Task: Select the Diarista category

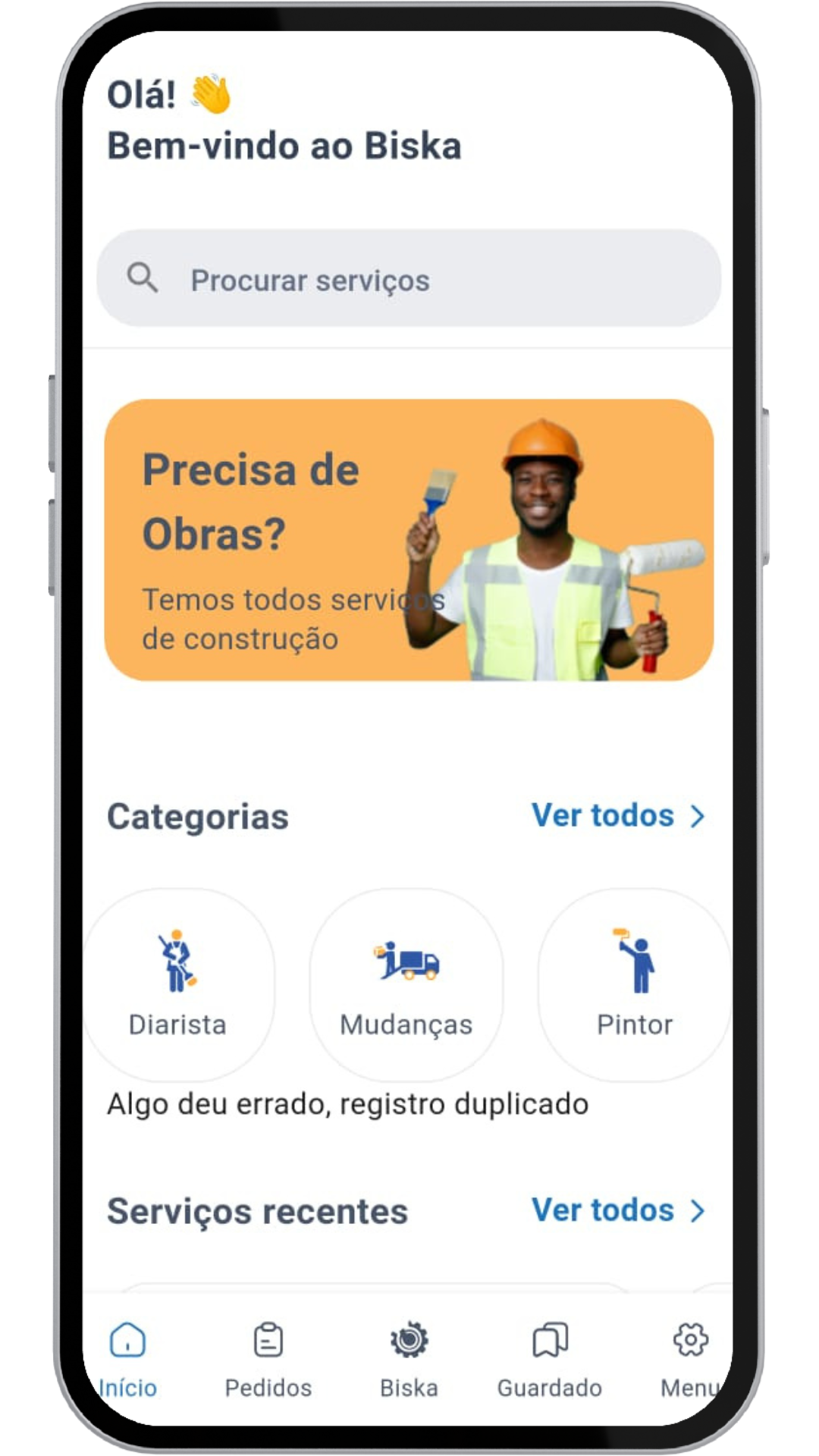Action: [177, 984]
